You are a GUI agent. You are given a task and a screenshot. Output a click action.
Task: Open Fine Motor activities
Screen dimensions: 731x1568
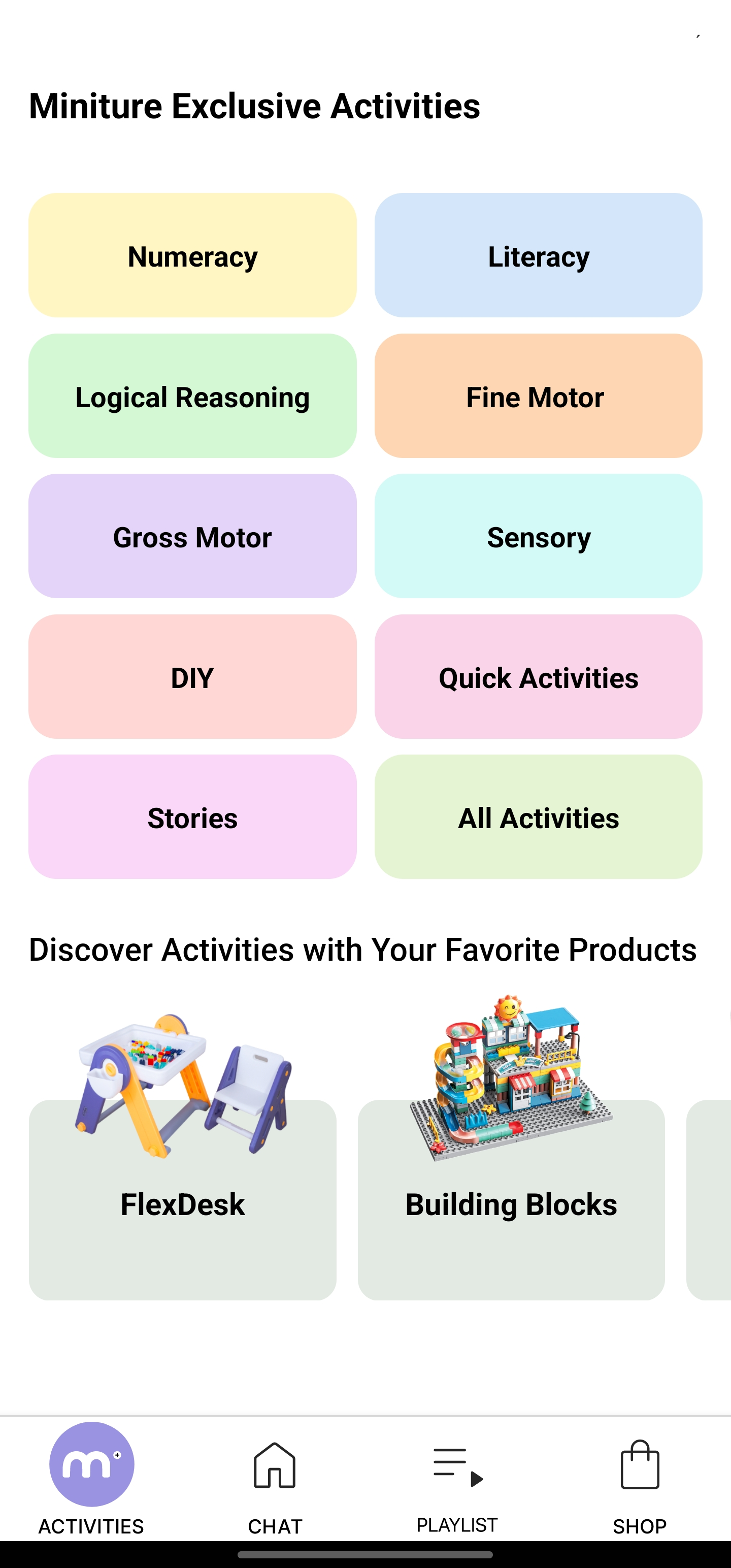tap(538, 396)
